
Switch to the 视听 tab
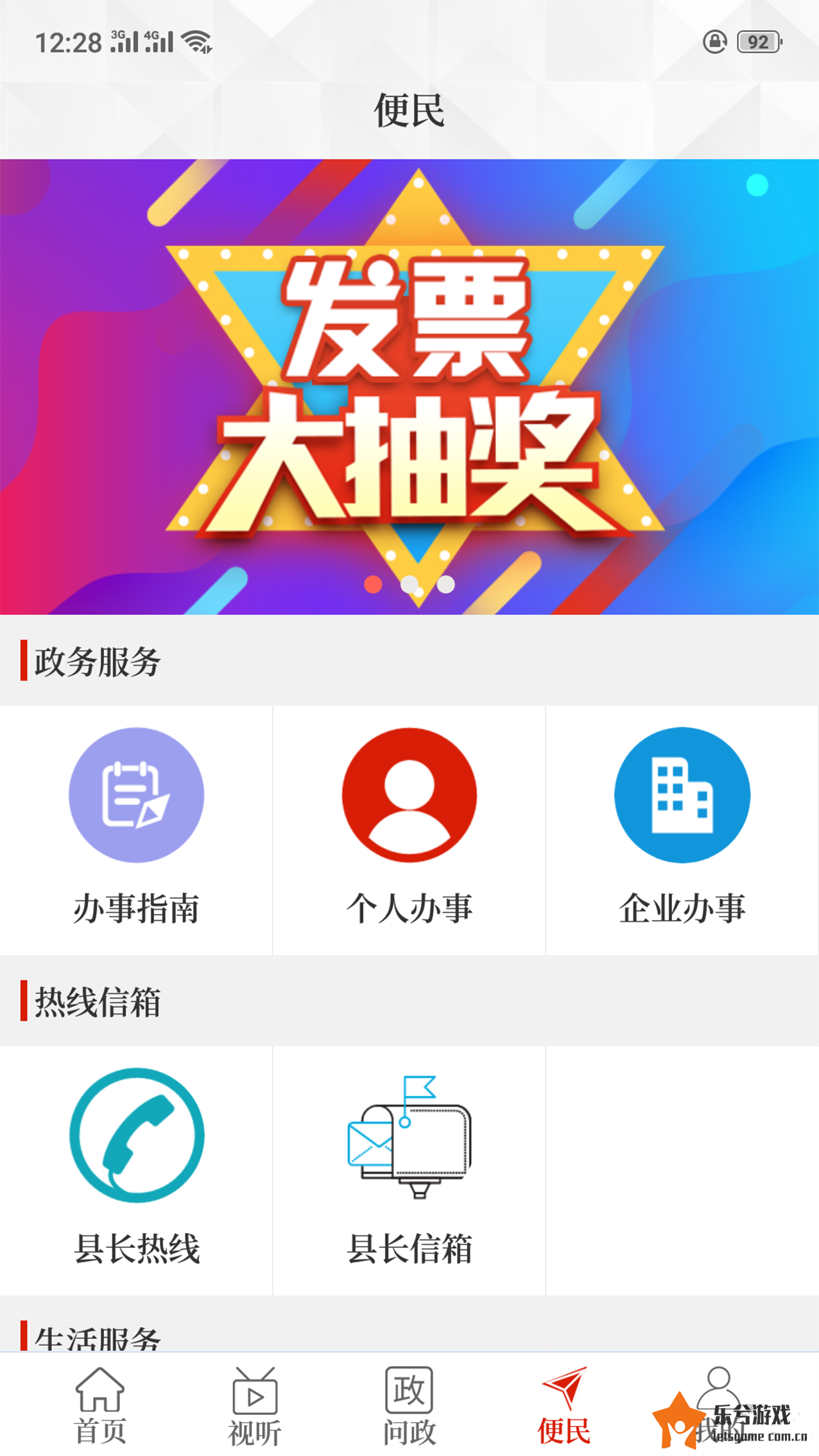[x=254, y=1406]
